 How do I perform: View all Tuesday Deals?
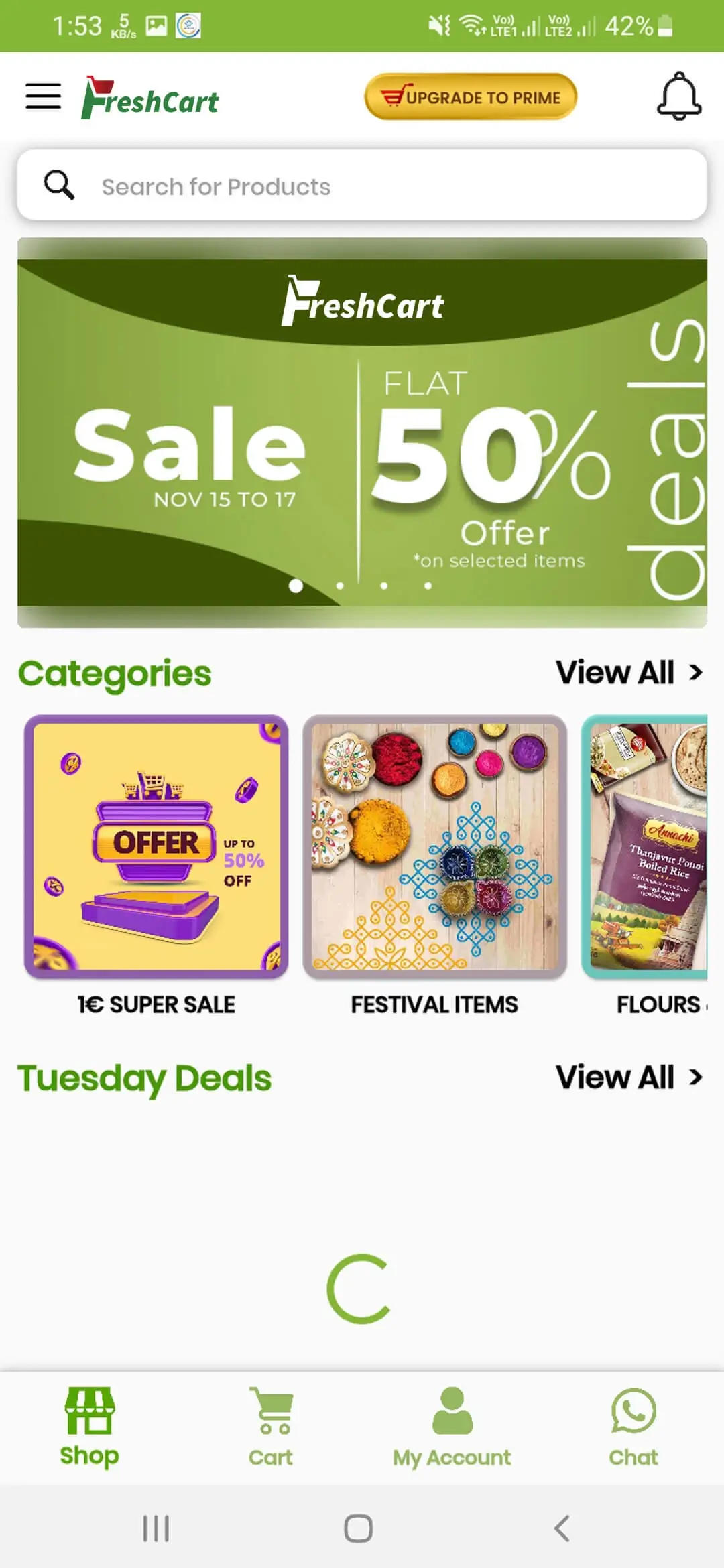629,1077
